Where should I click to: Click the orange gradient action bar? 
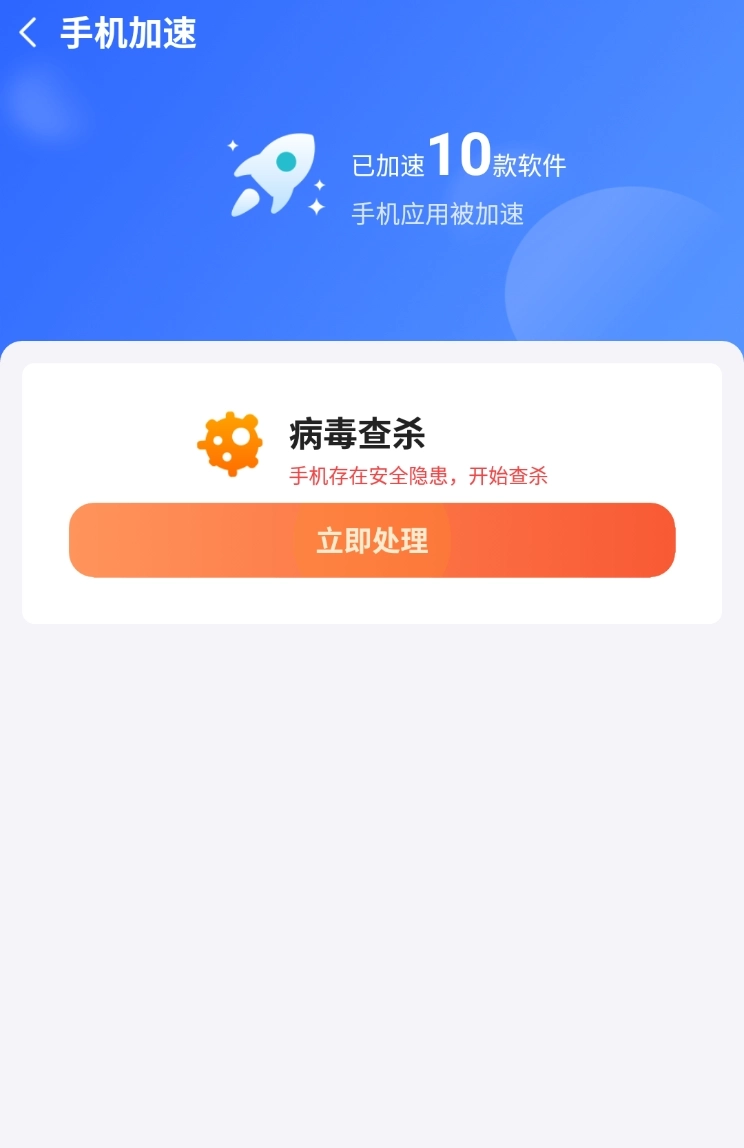371,540
